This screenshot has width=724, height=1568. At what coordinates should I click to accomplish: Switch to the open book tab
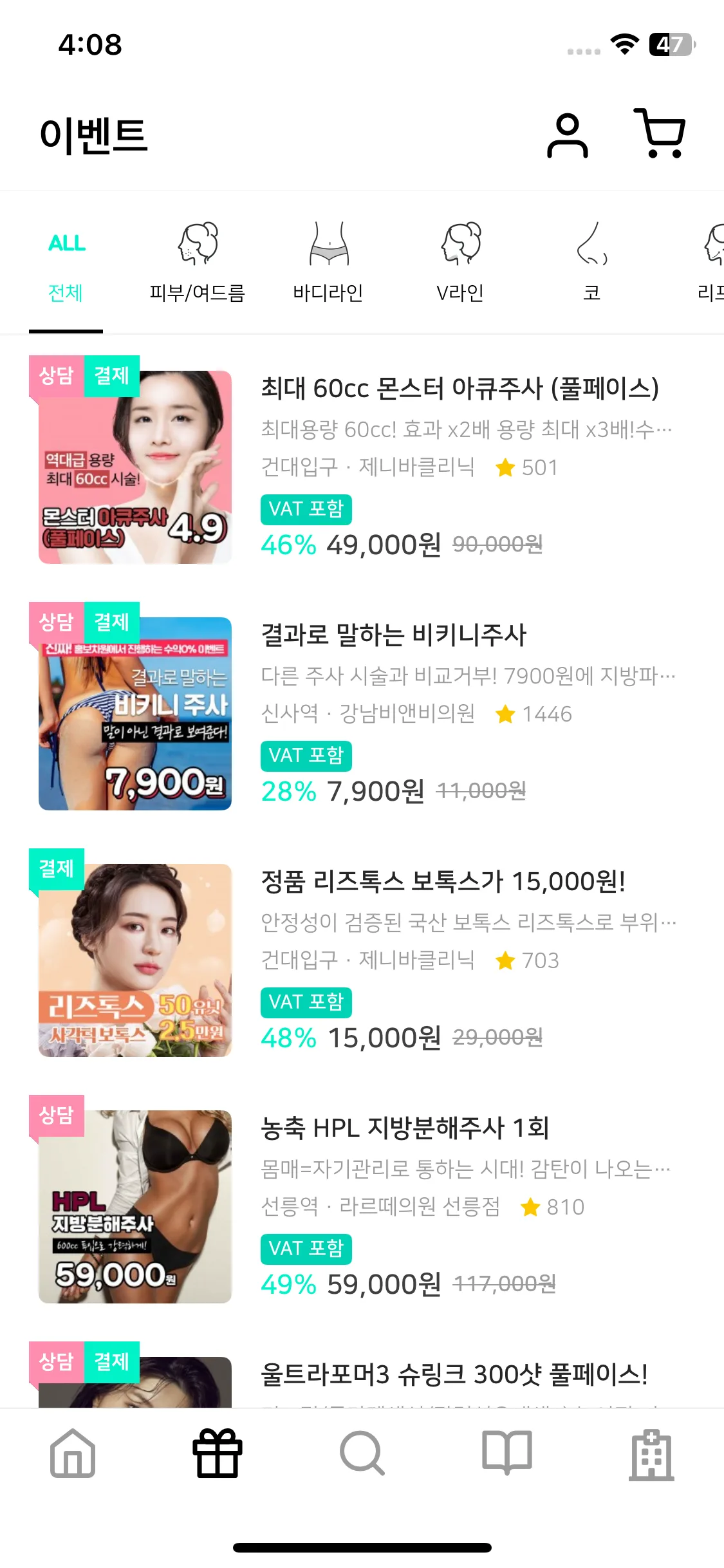507,1453
